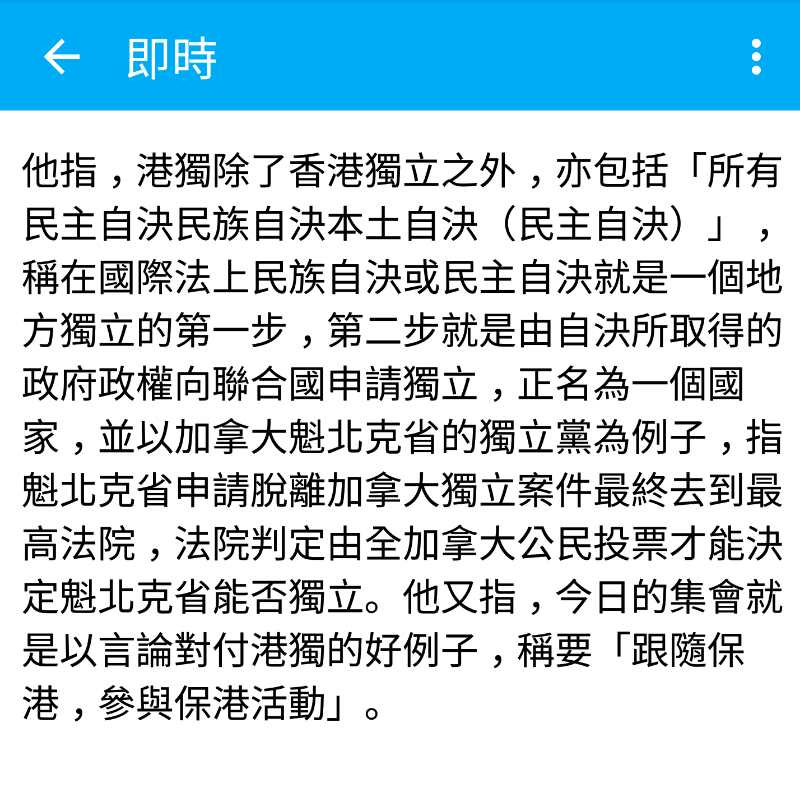Viewport: 800px width, 792px height.
Task: Open the three-dot overflow menu
Action: pos(756,57)
